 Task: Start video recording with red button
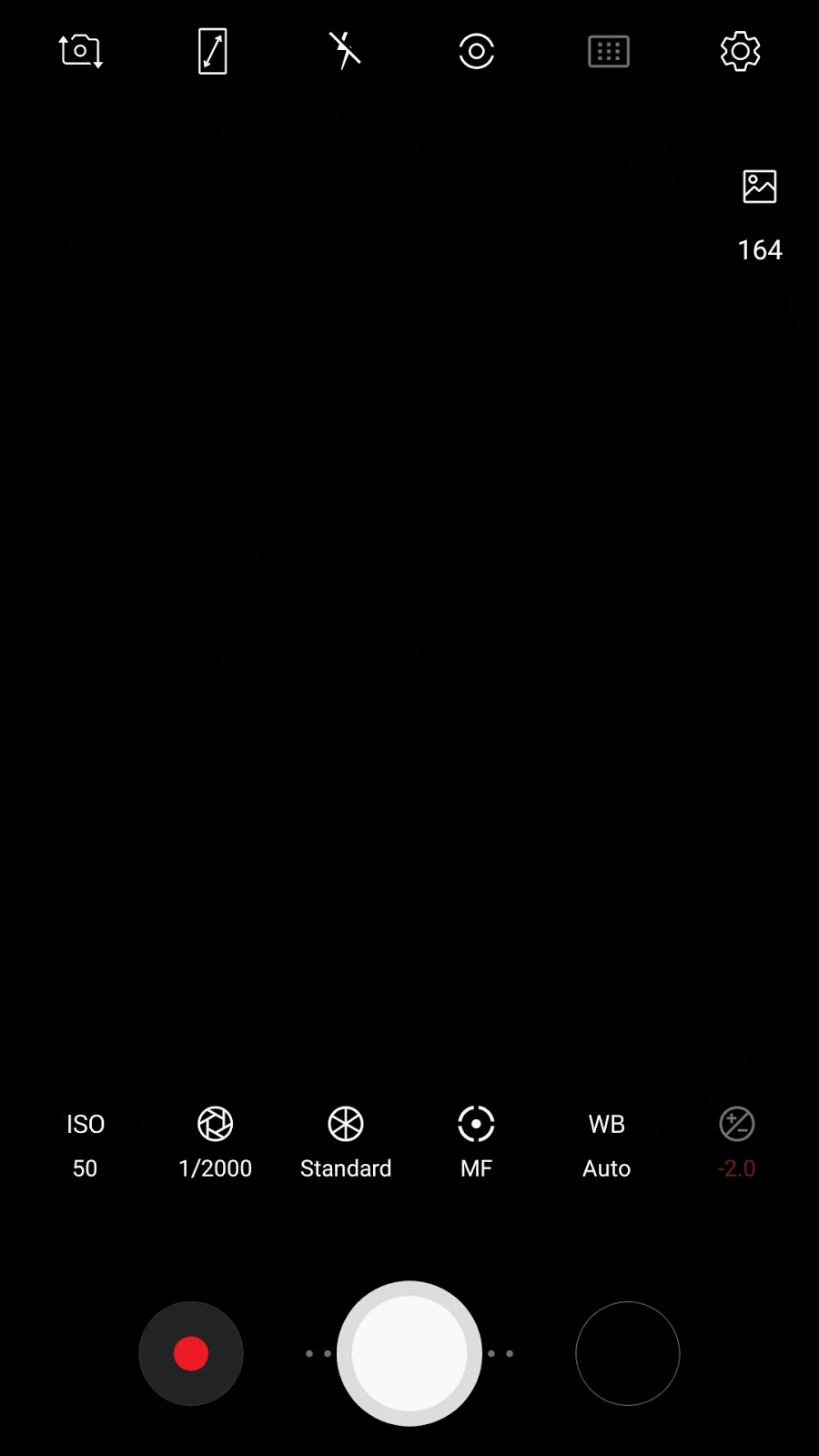coord(191,1353)
